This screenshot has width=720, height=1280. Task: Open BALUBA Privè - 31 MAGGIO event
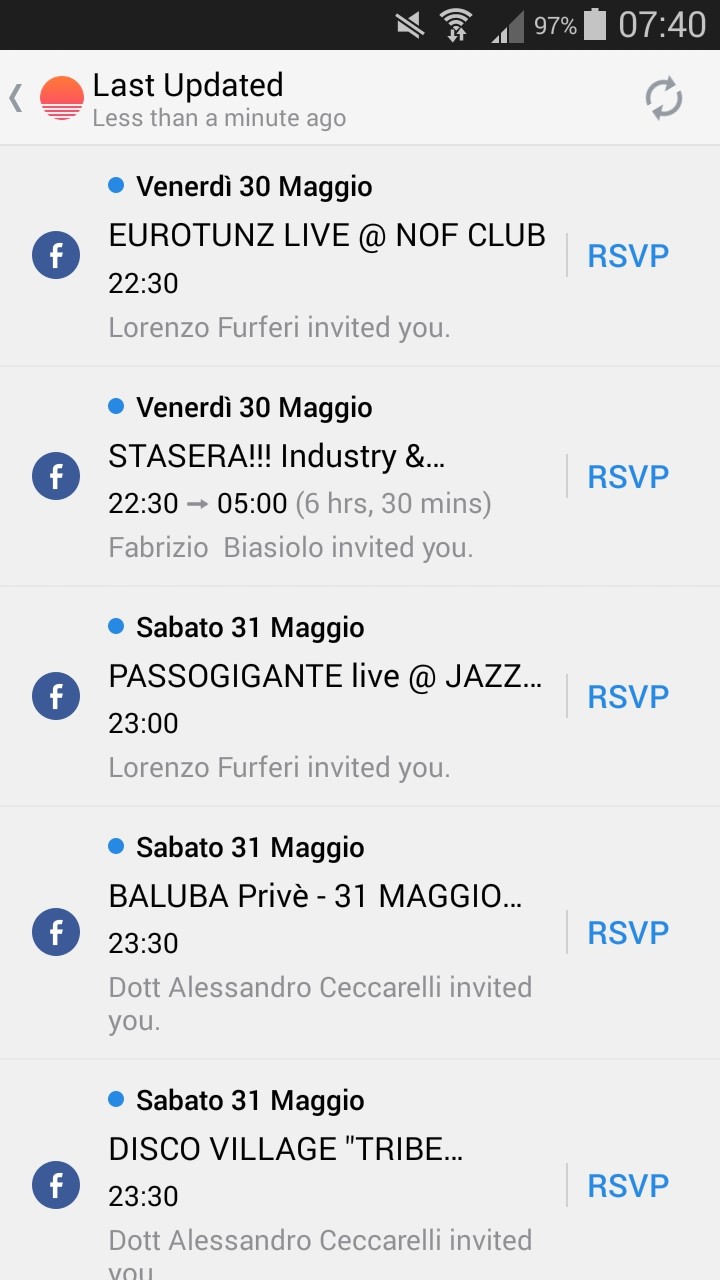(315, 897)
